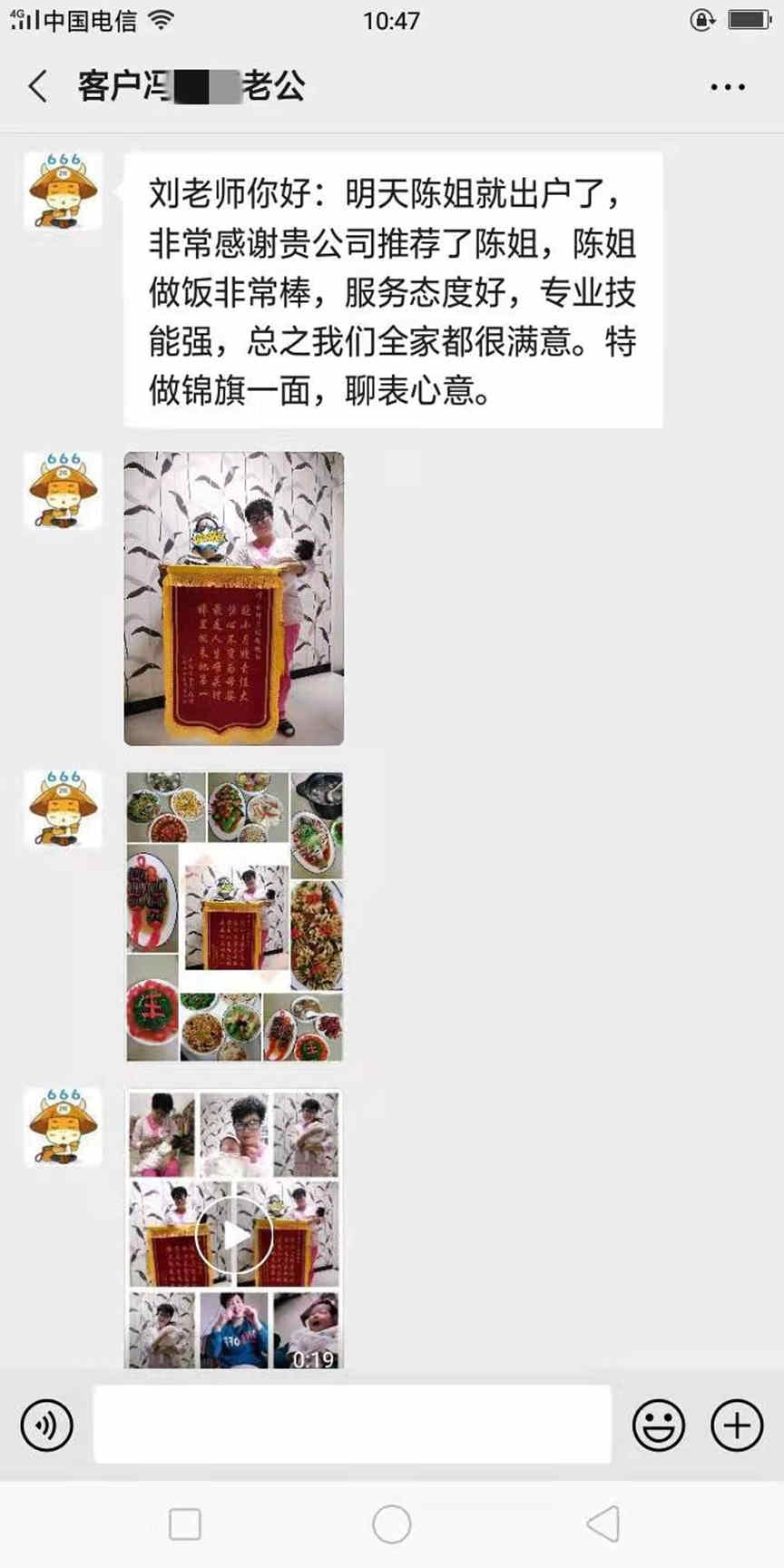784x1568 pixels.
Task: Tap the system home button
Action: pyautogui.click(x=392, y=1524)
